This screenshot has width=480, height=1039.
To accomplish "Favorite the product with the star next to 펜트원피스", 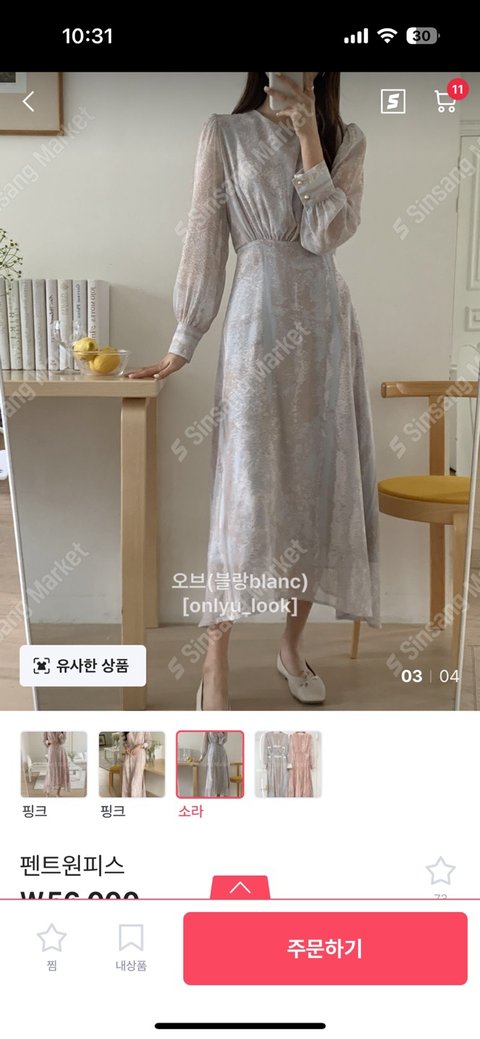I will 440,871.
